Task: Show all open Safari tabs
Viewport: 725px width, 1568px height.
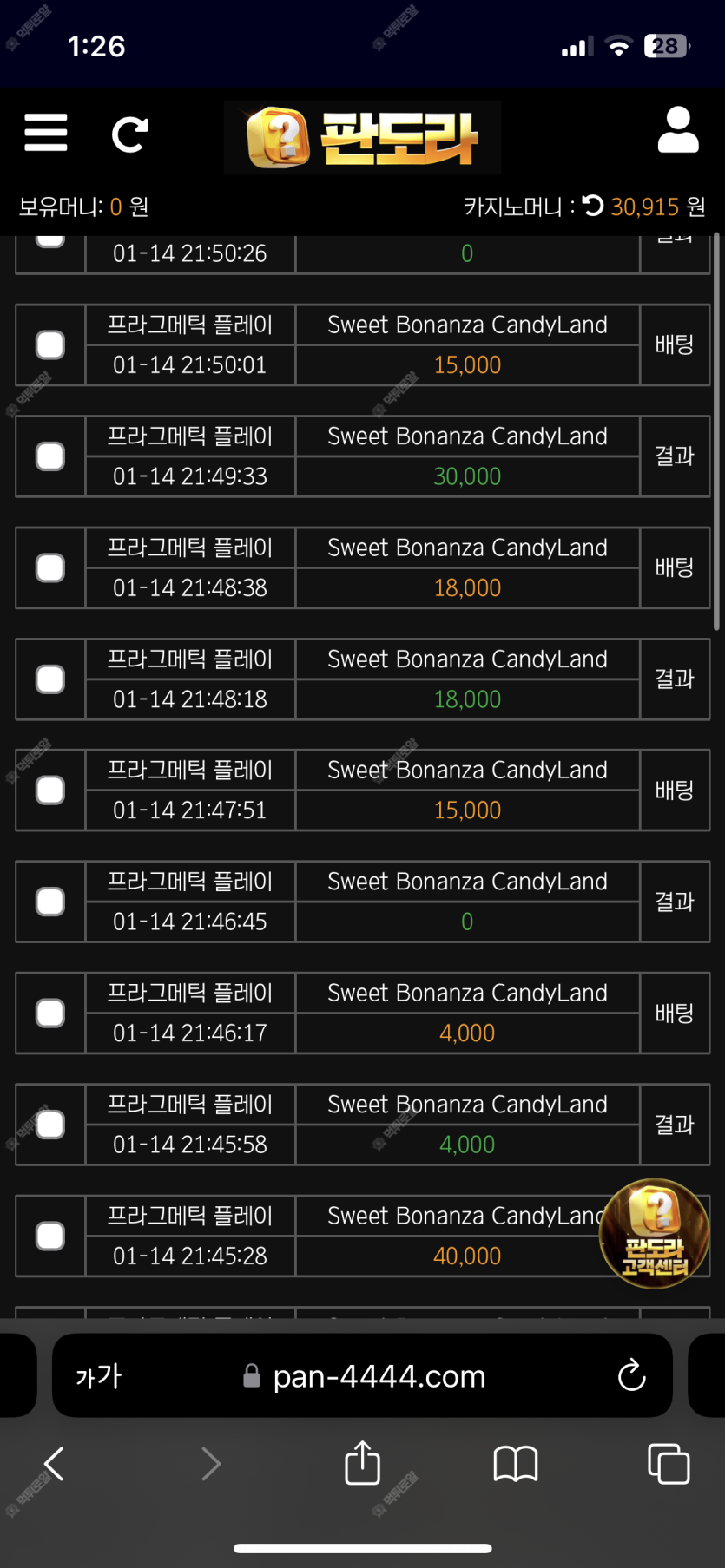Action: [669, 1464]
